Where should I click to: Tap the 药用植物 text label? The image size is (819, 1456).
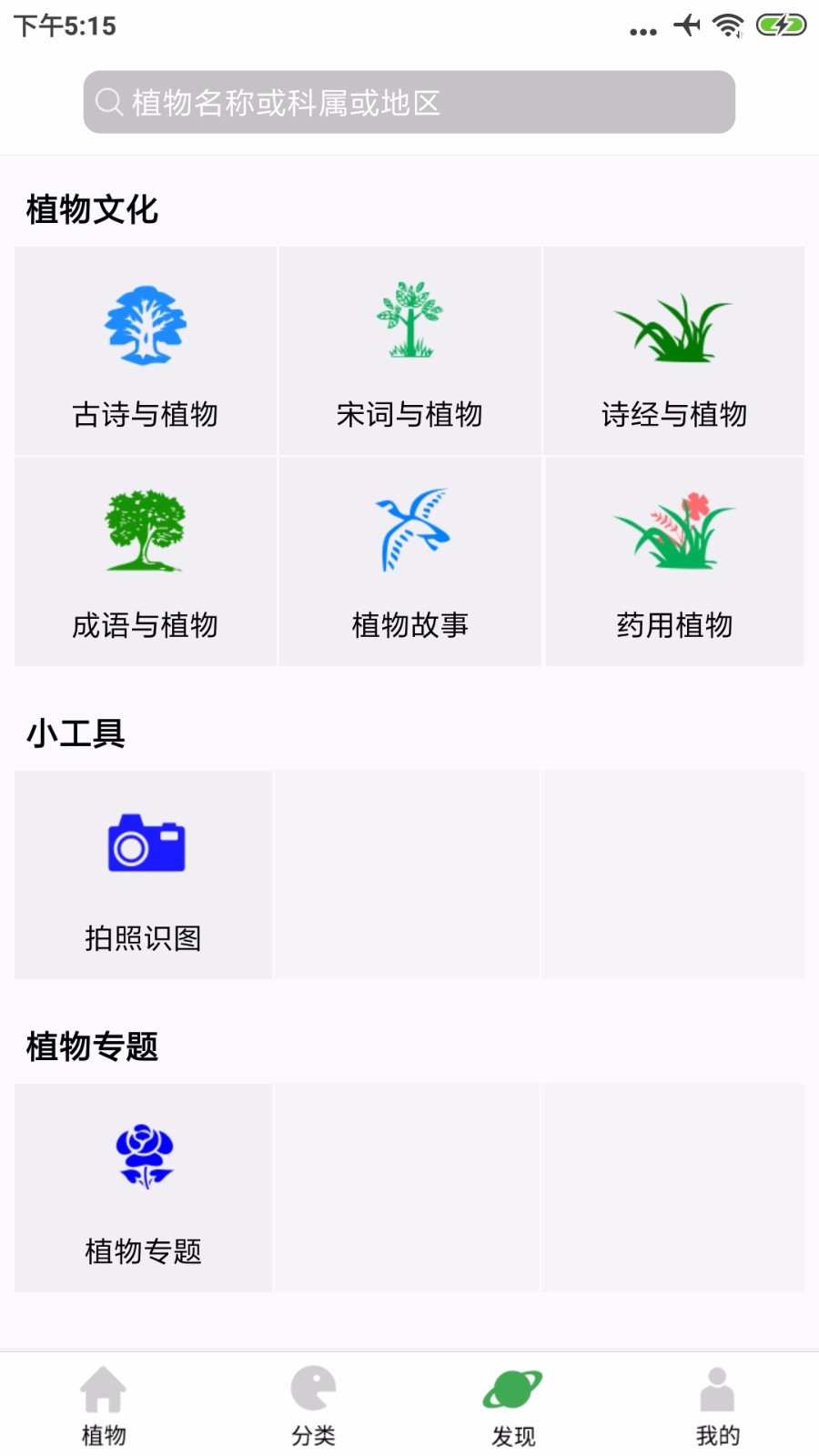(675, 625)
